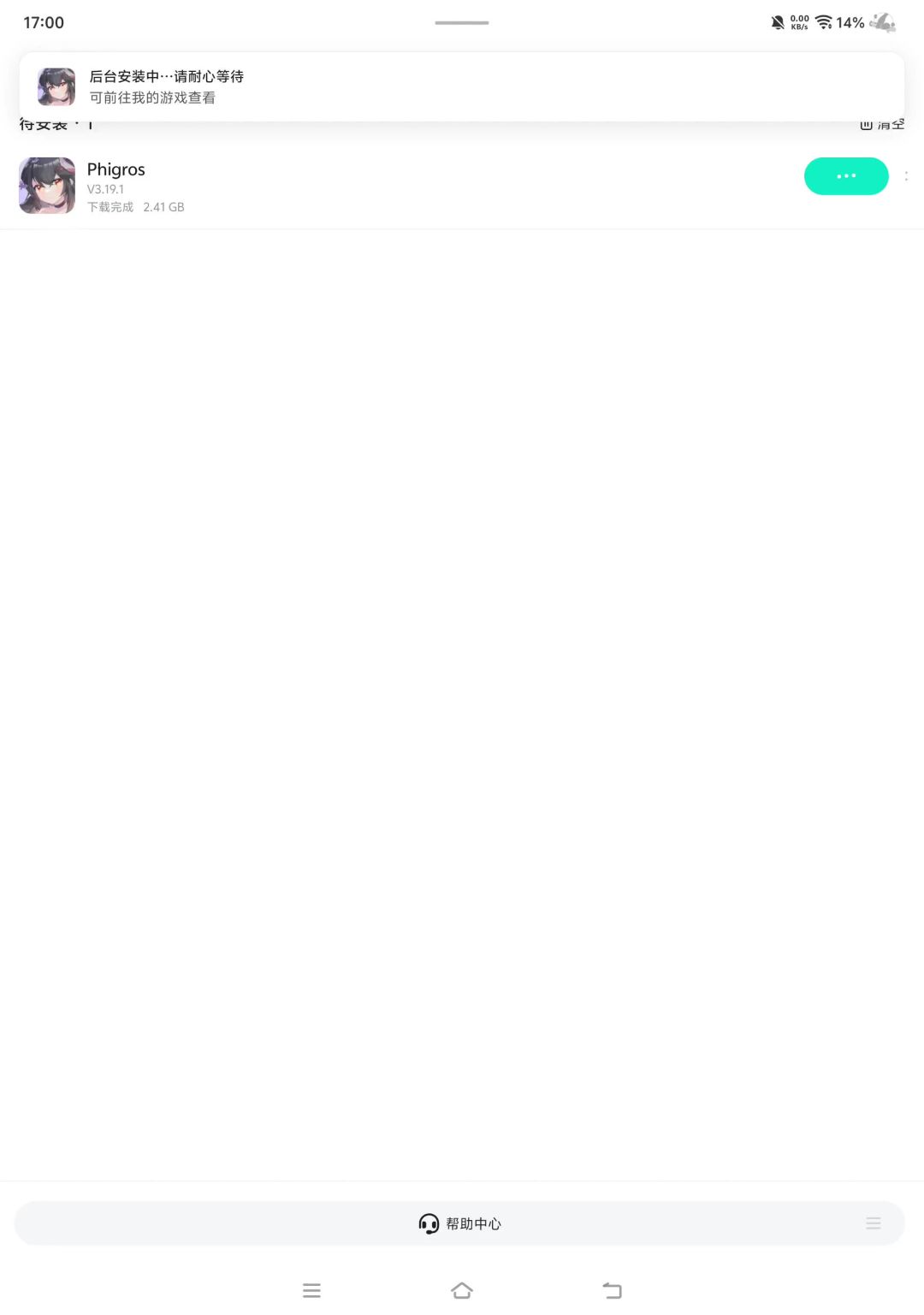Open more options for Phigros
This screenshot has height=1315, width=924.
[906, 176]
